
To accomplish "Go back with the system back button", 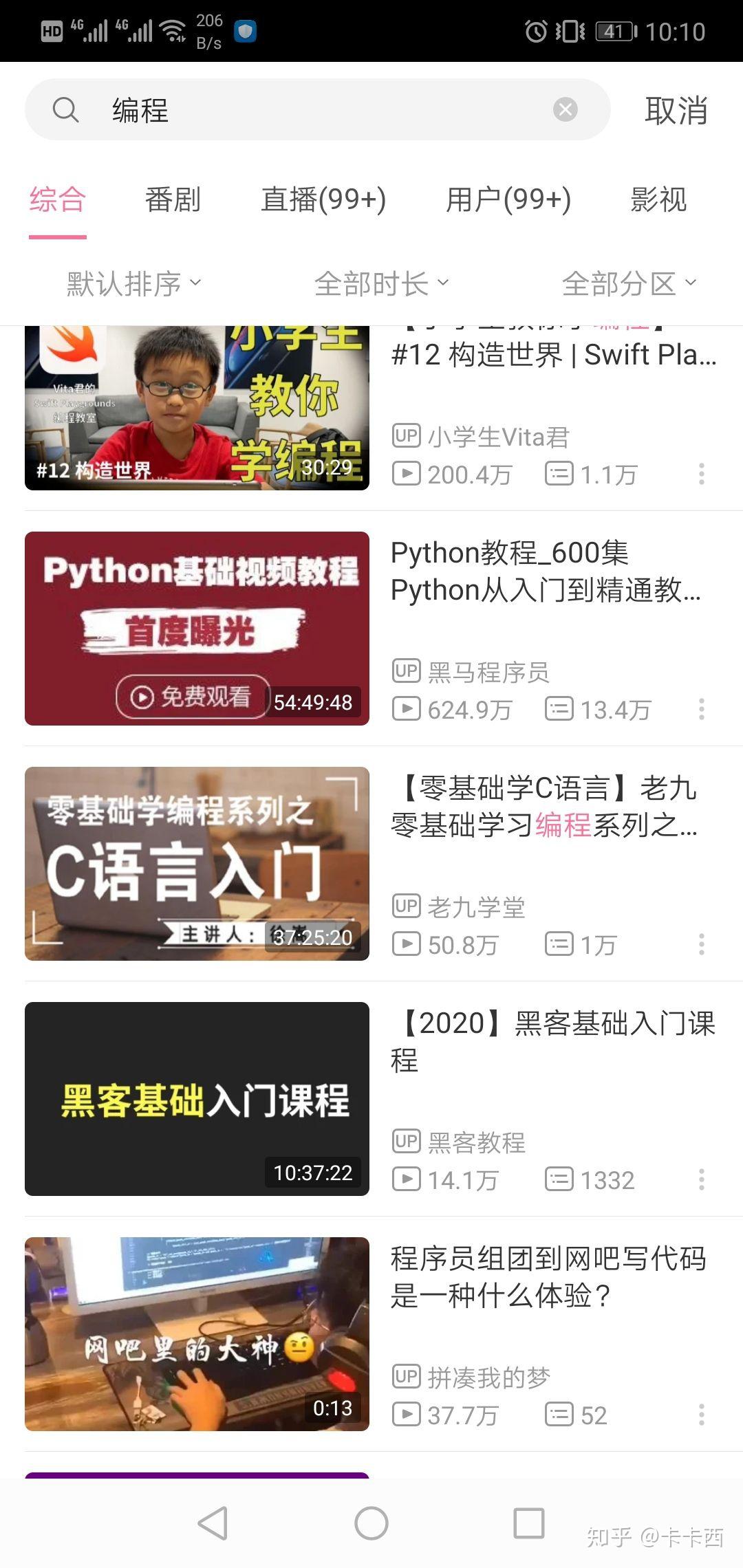I will point(213,1523).
